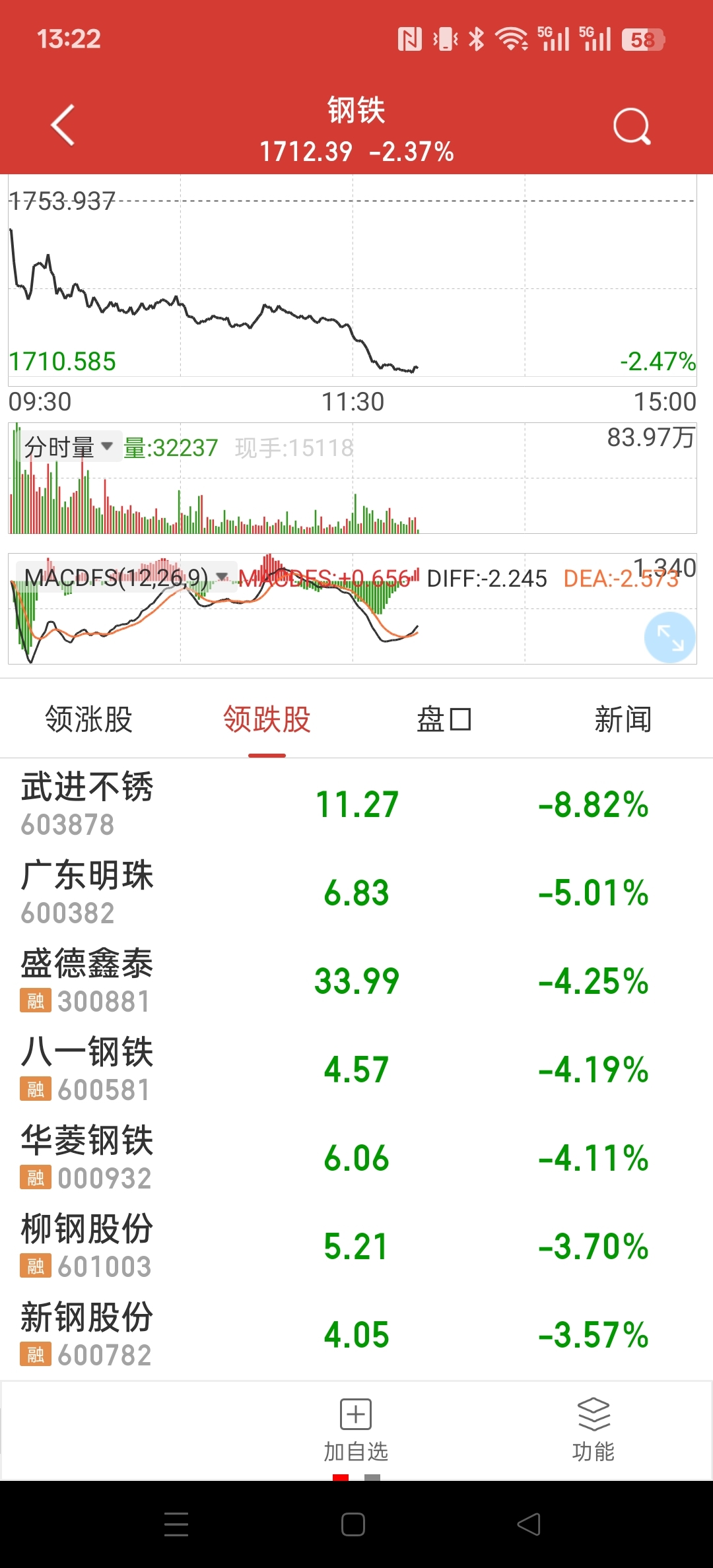
Task: Switch to the 盘口 tab
Action: point(444,719)
